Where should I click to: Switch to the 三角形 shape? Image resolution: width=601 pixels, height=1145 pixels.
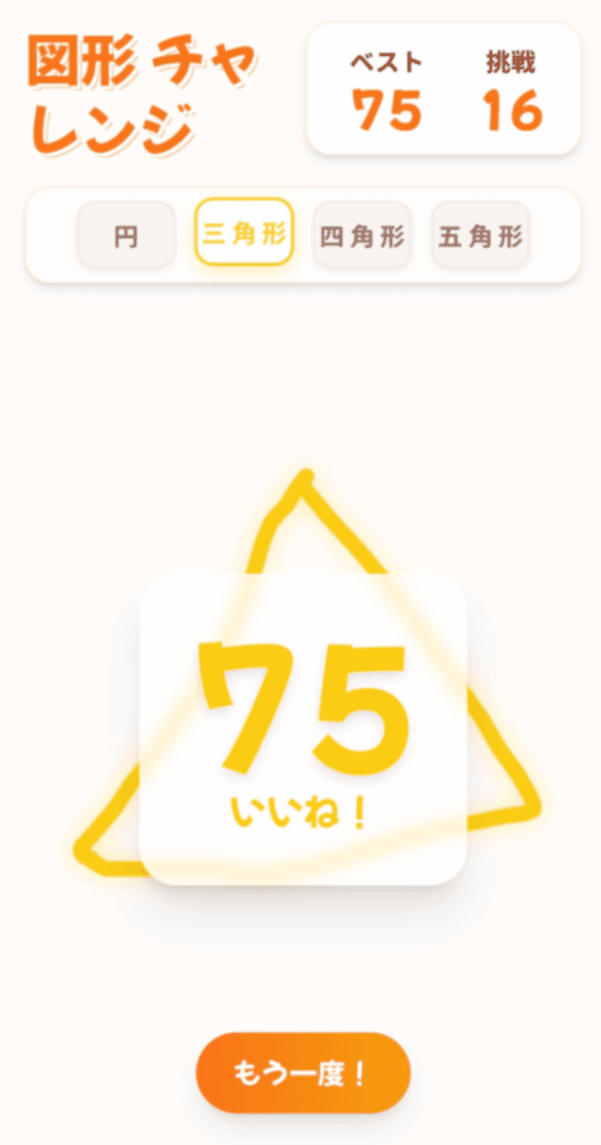[x=244, y=233]
